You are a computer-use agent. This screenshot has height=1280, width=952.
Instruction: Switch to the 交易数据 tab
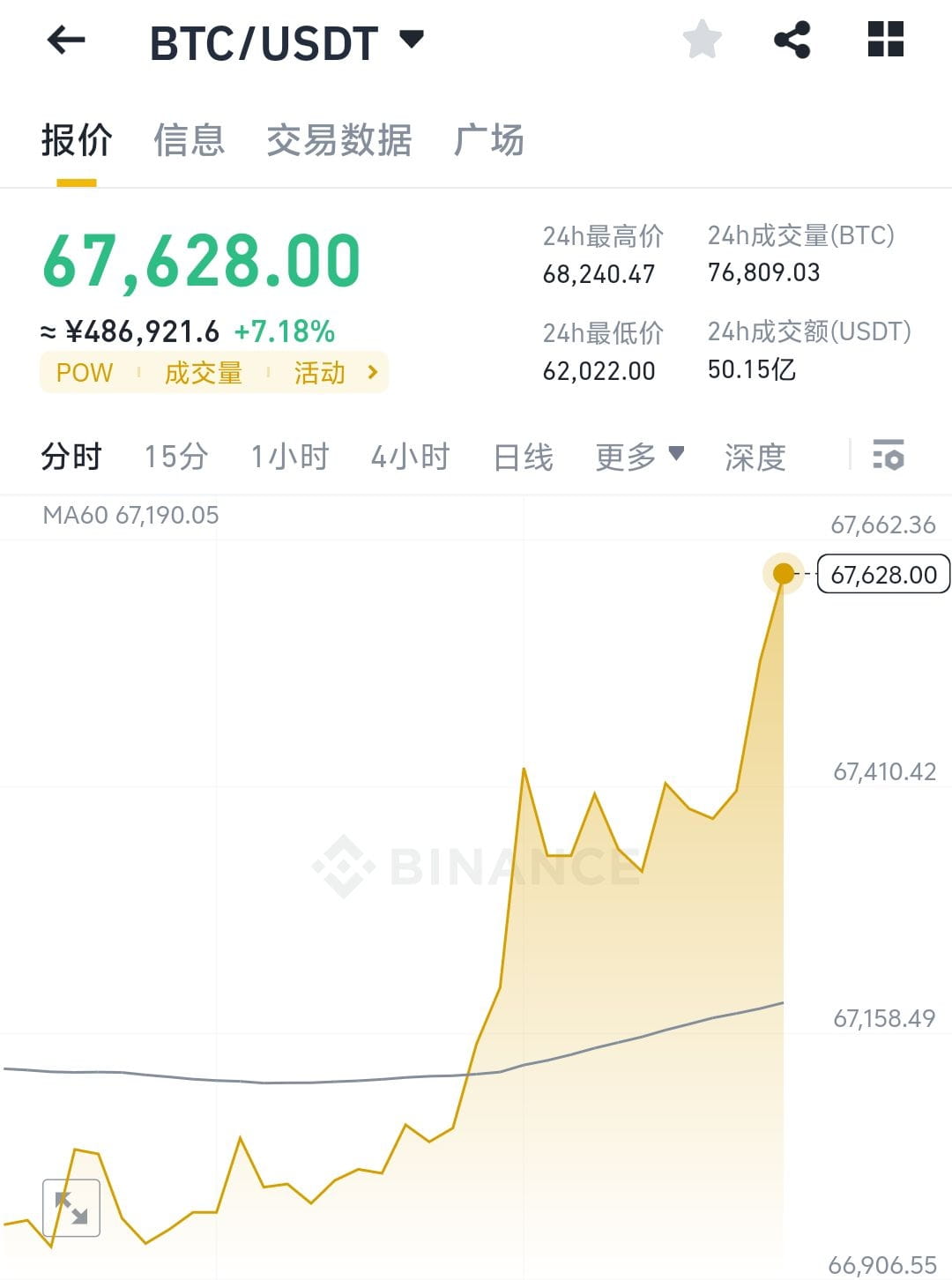(340, 139)
